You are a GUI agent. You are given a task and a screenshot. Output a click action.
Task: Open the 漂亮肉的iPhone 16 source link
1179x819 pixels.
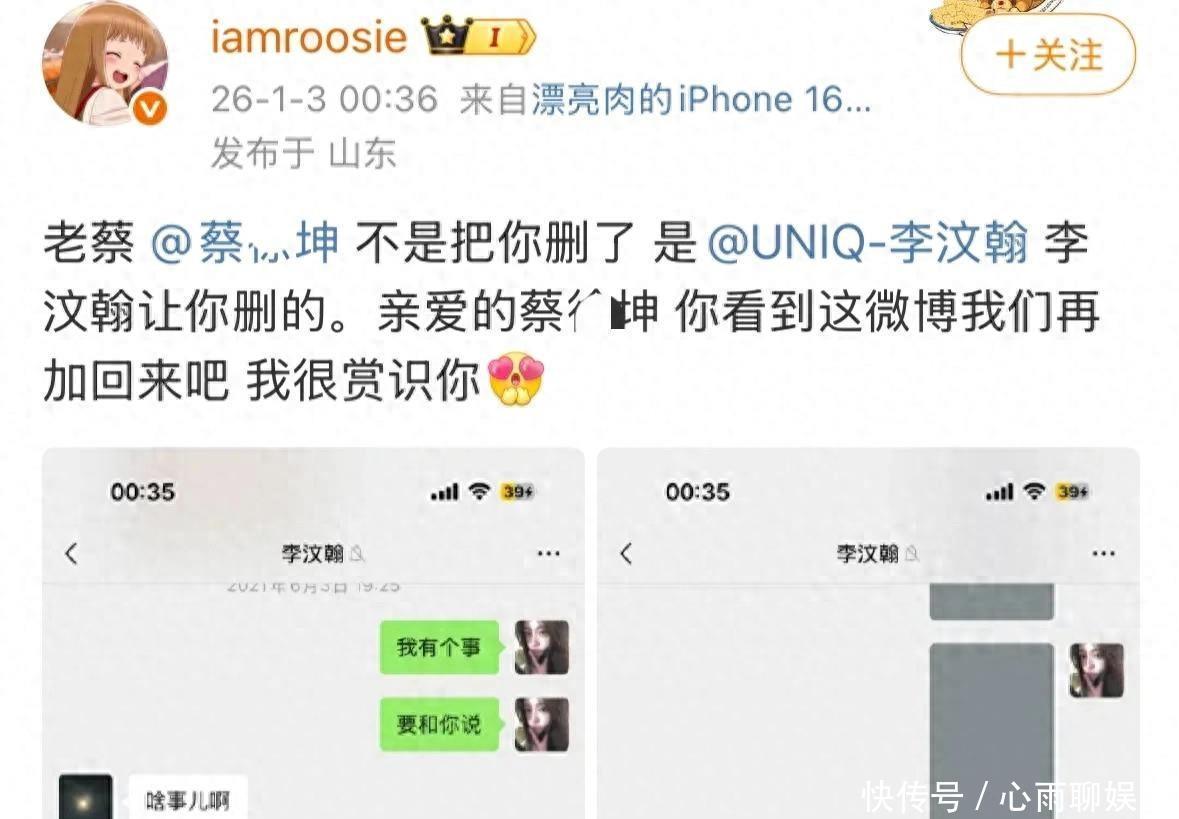click(x=701, y=100)
